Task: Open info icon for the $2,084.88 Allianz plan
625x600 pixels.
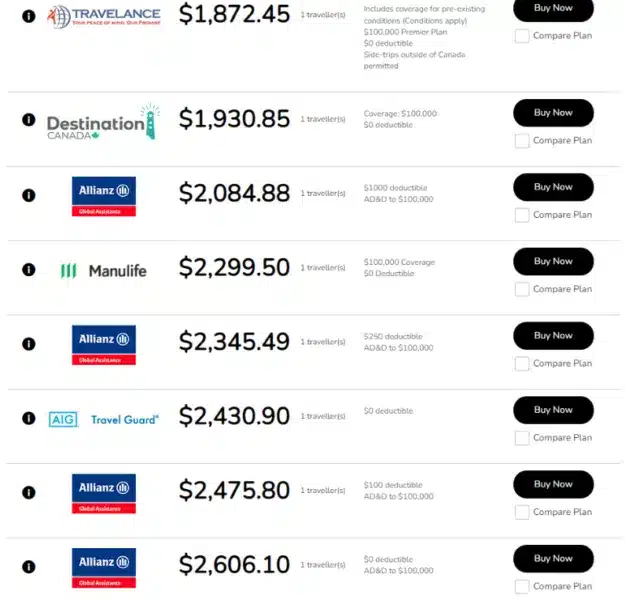Action: (x=28, y=194)
